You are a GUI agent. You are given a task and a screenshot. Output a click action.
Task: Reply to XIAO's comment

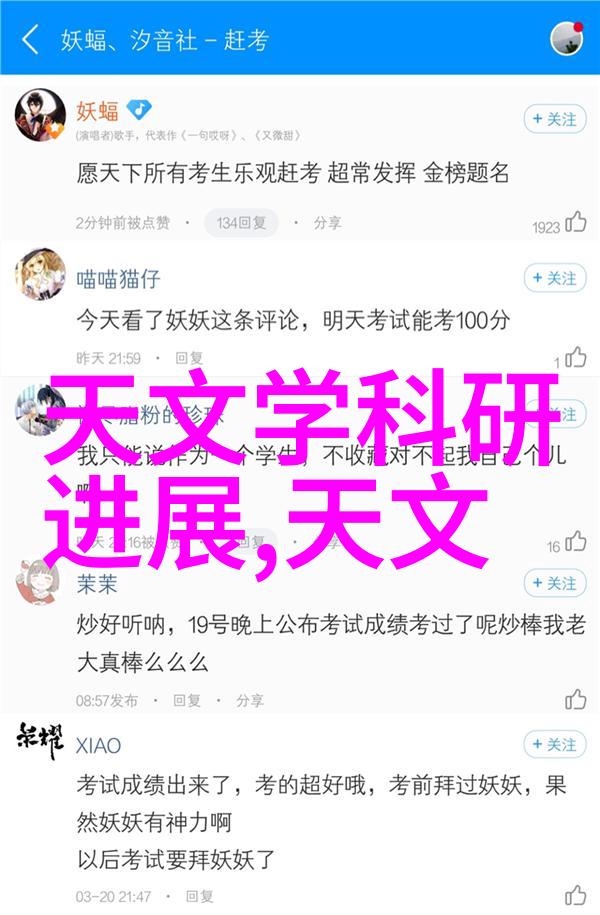click(189, 896)
